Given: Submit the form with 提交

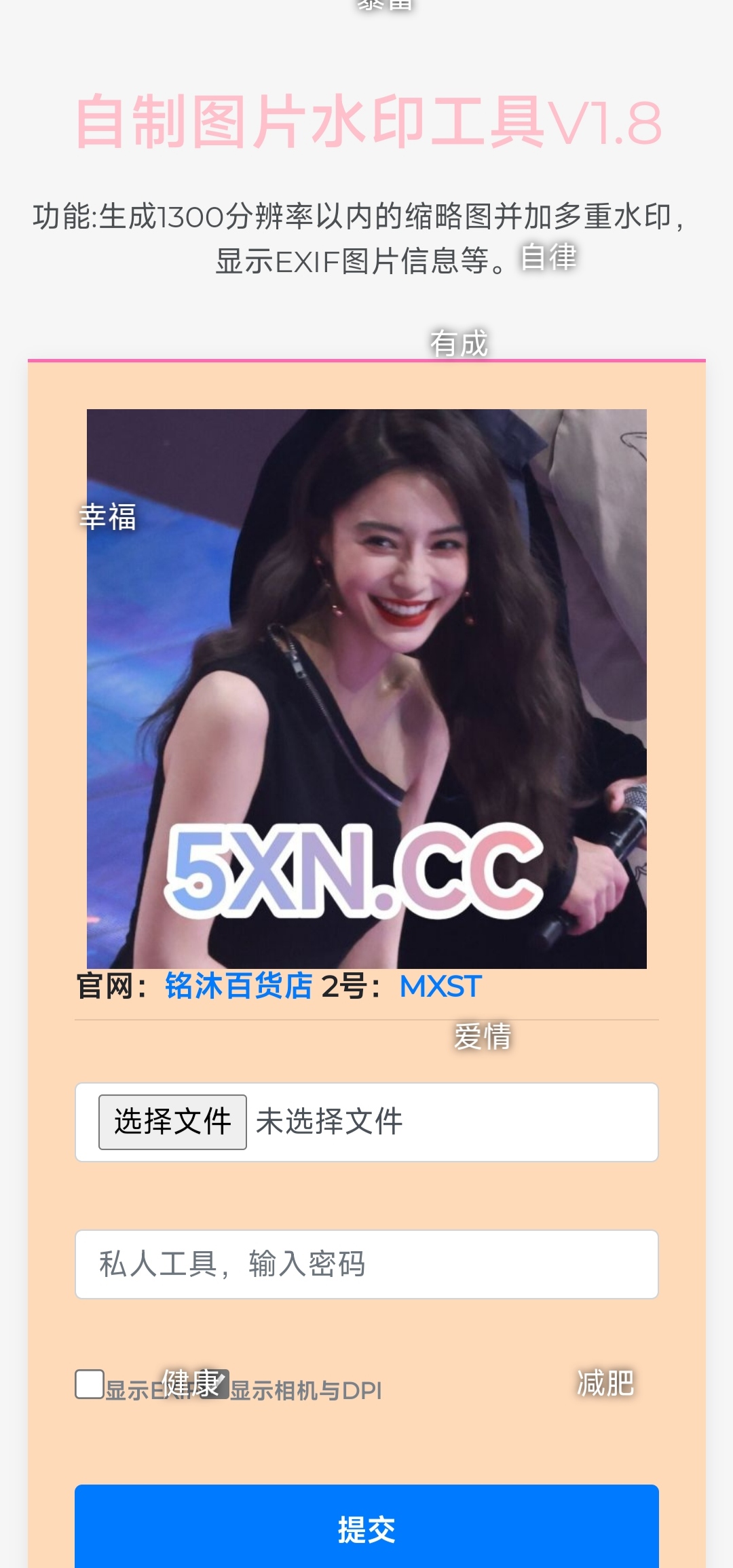Looking at the screenshot, I should [366, 1529].
